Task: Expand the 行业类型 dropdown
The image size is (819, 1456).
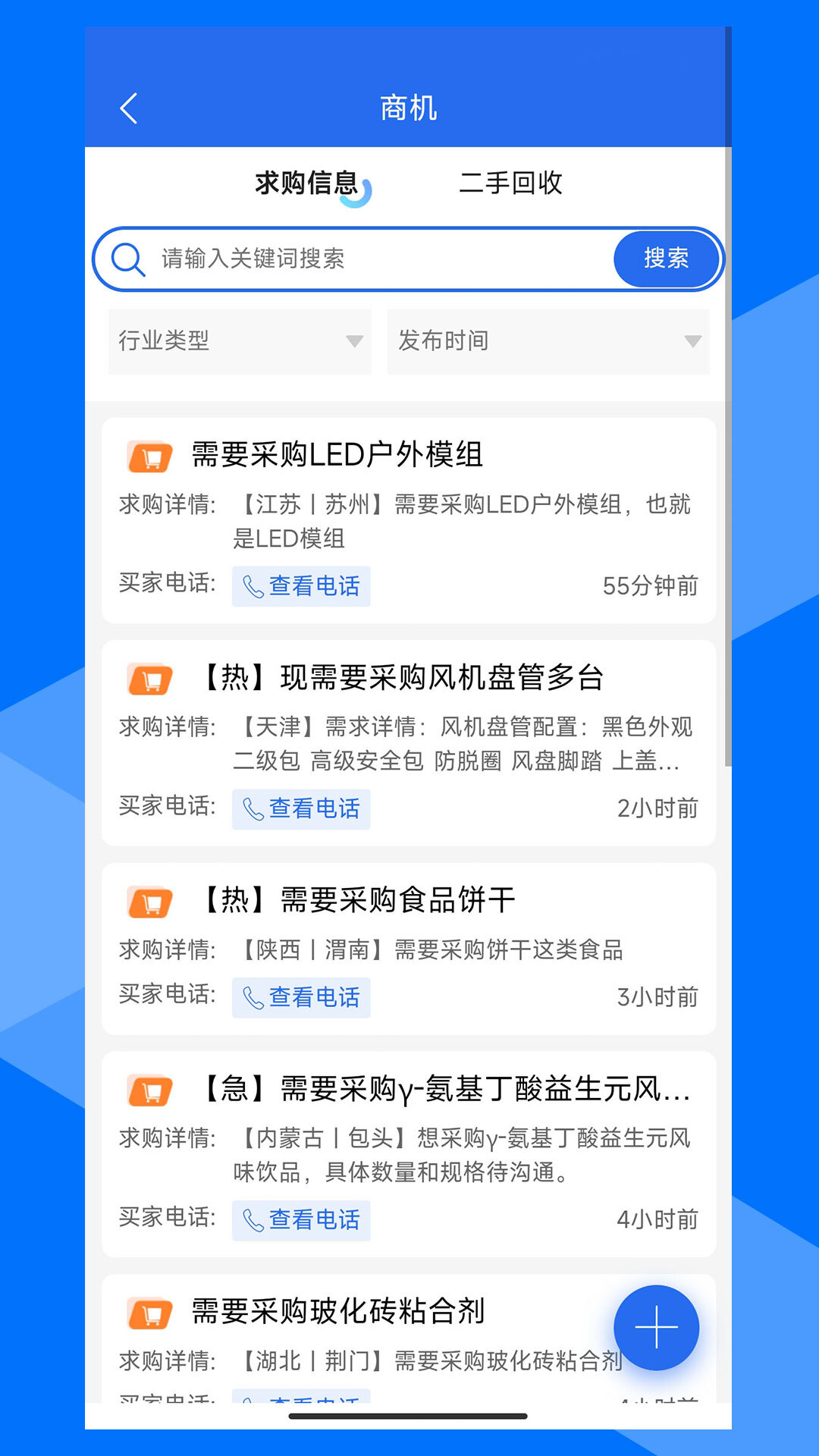Action: (x=240, y=341)
